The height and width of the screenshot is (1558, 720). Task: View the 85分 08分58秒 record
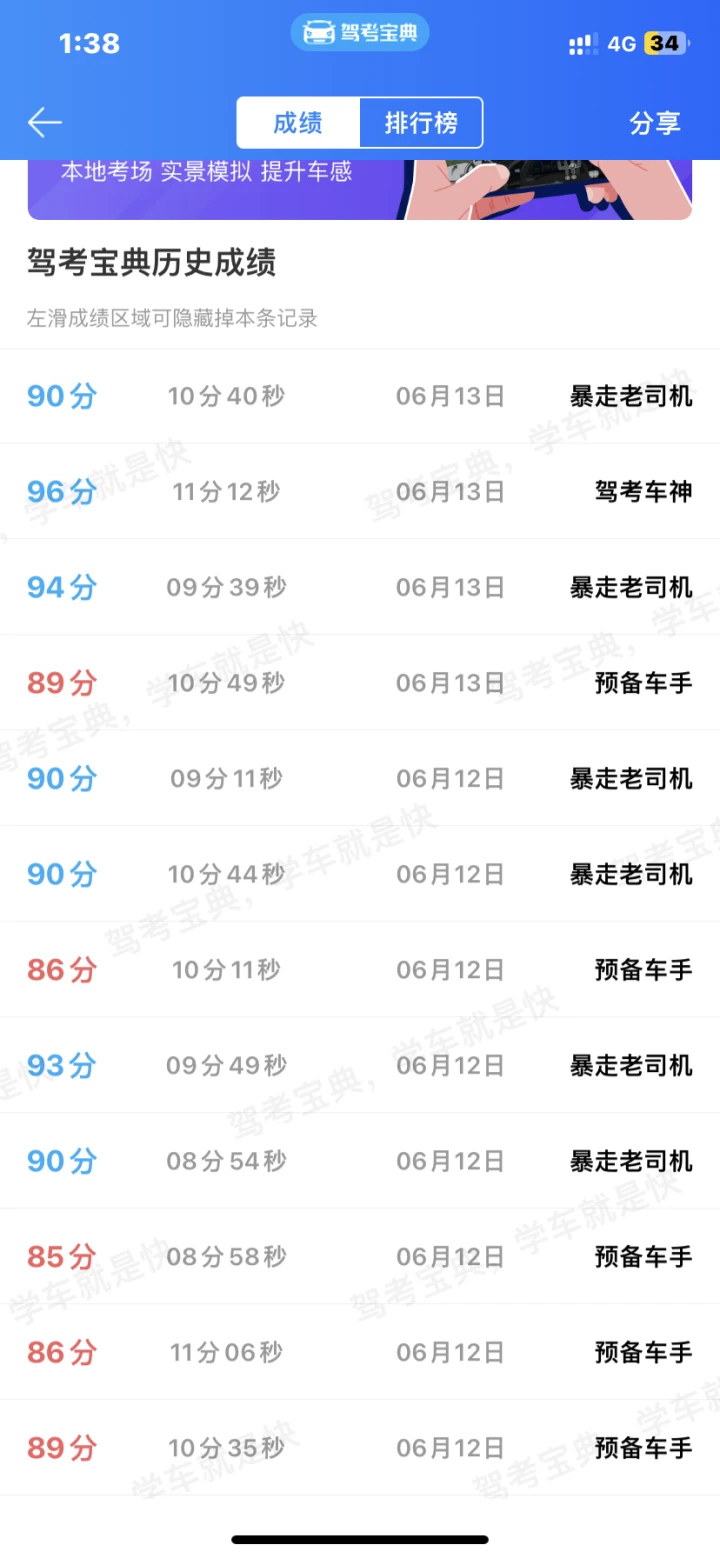click(x=360, y=1256)
